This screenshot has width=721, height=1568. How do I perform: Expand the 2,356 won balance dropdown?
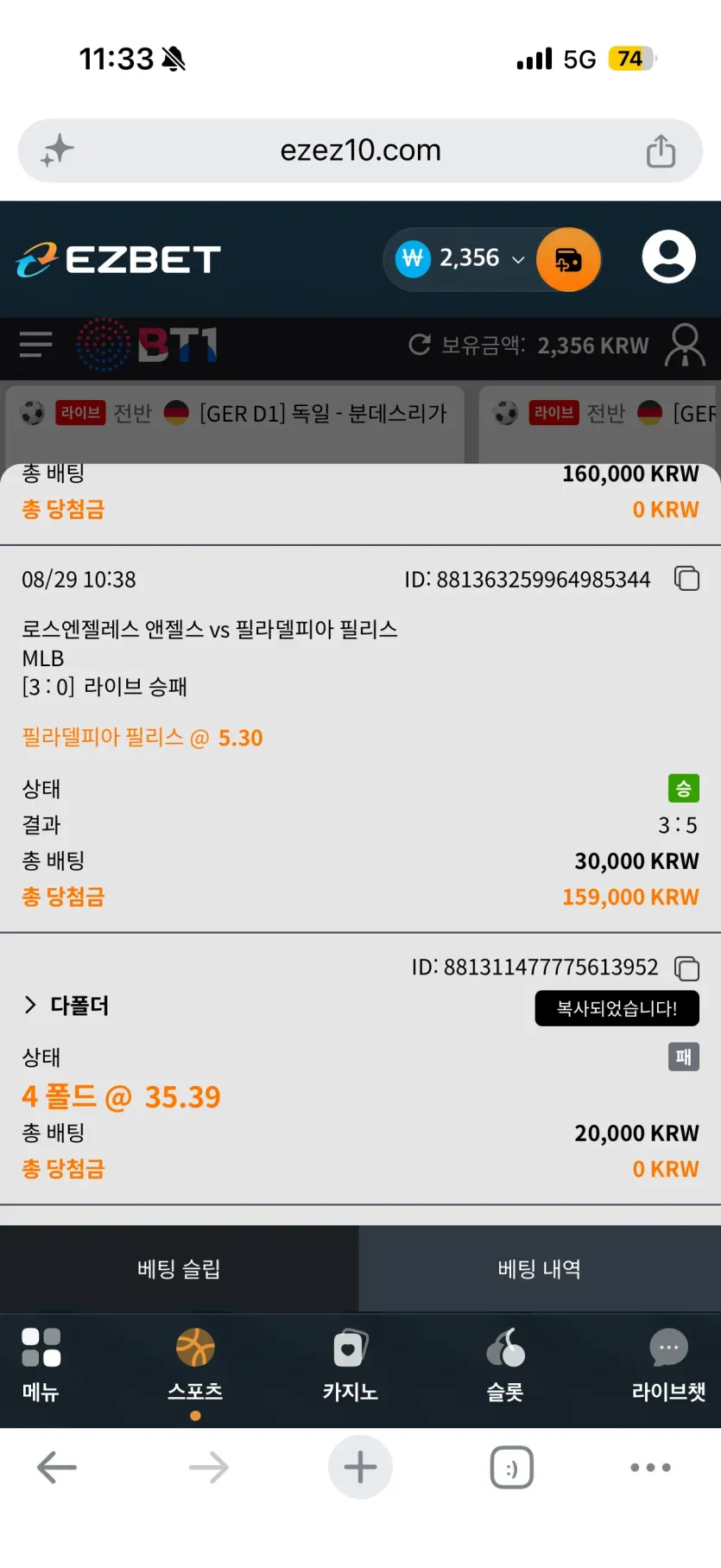click(460, 258)
